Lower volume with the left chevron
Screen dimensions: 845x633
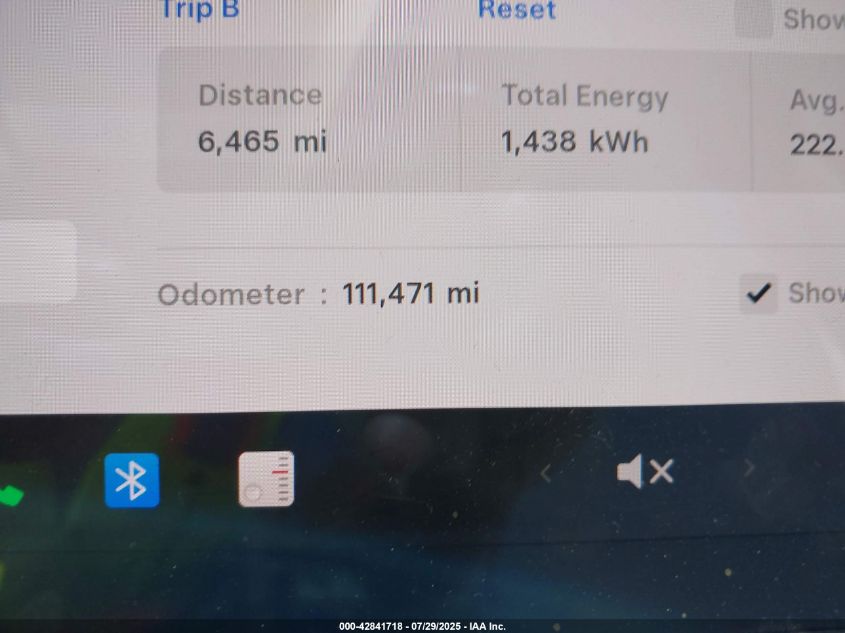(546, 473)
